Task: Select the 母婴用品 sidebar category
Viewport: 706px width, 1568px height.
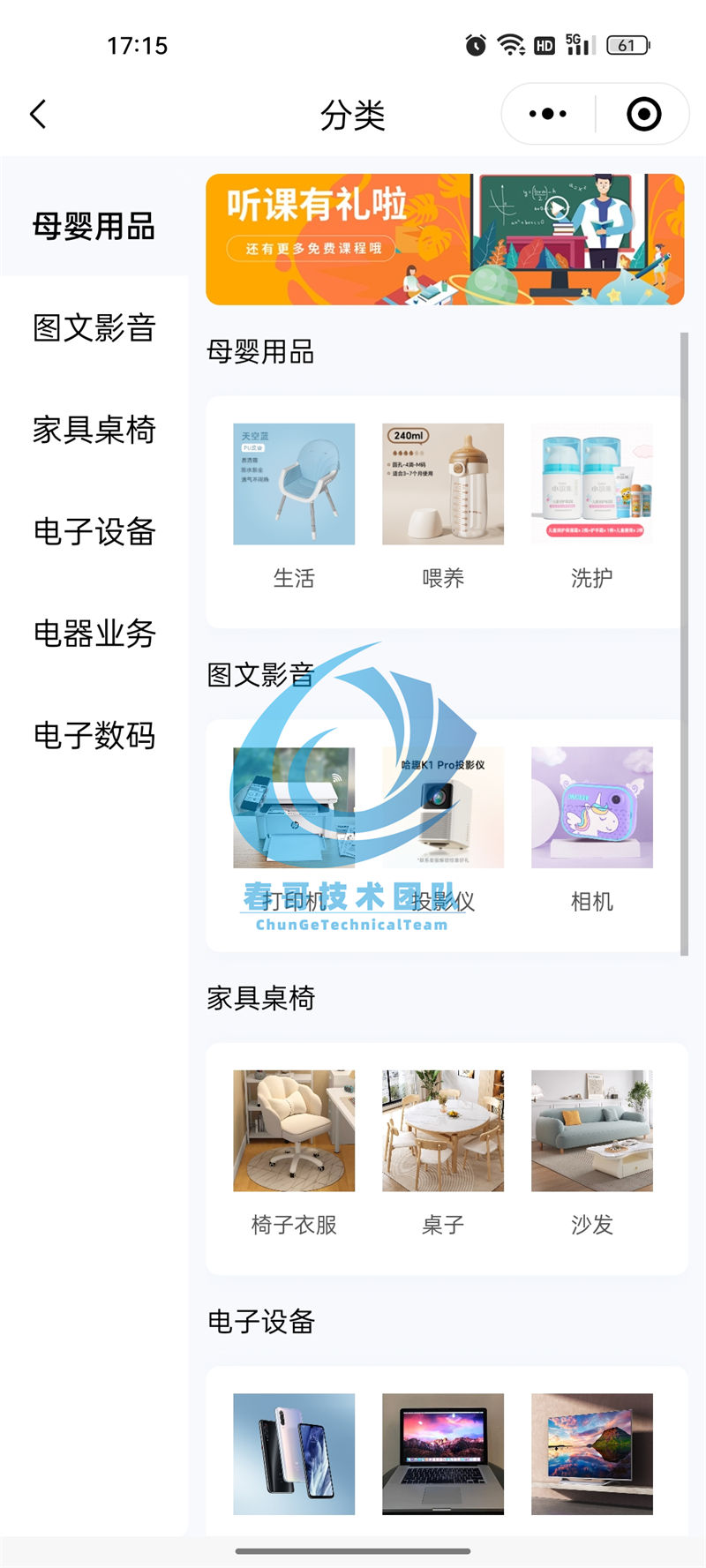Action: [x=94, y=226]
